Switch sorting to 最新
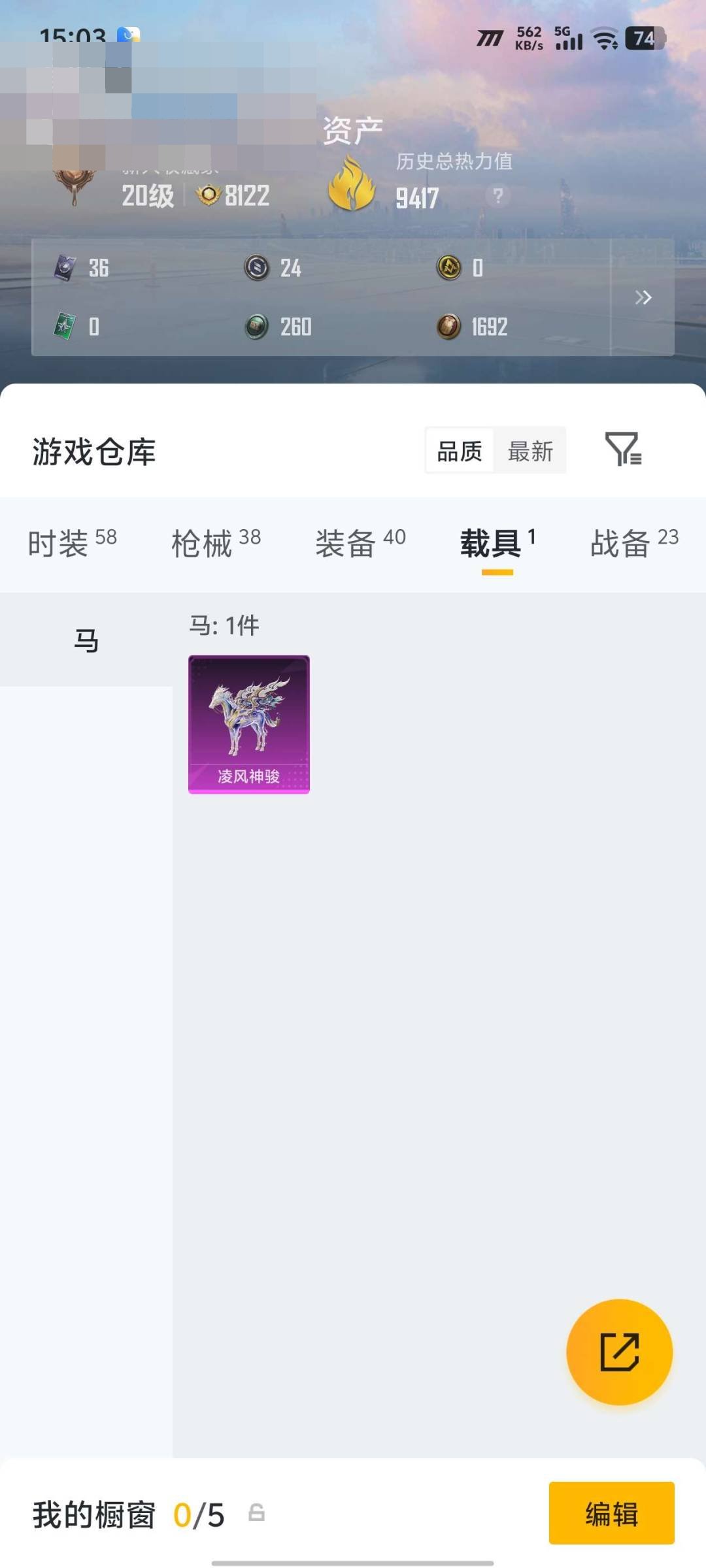 click(x=531, y=450)
